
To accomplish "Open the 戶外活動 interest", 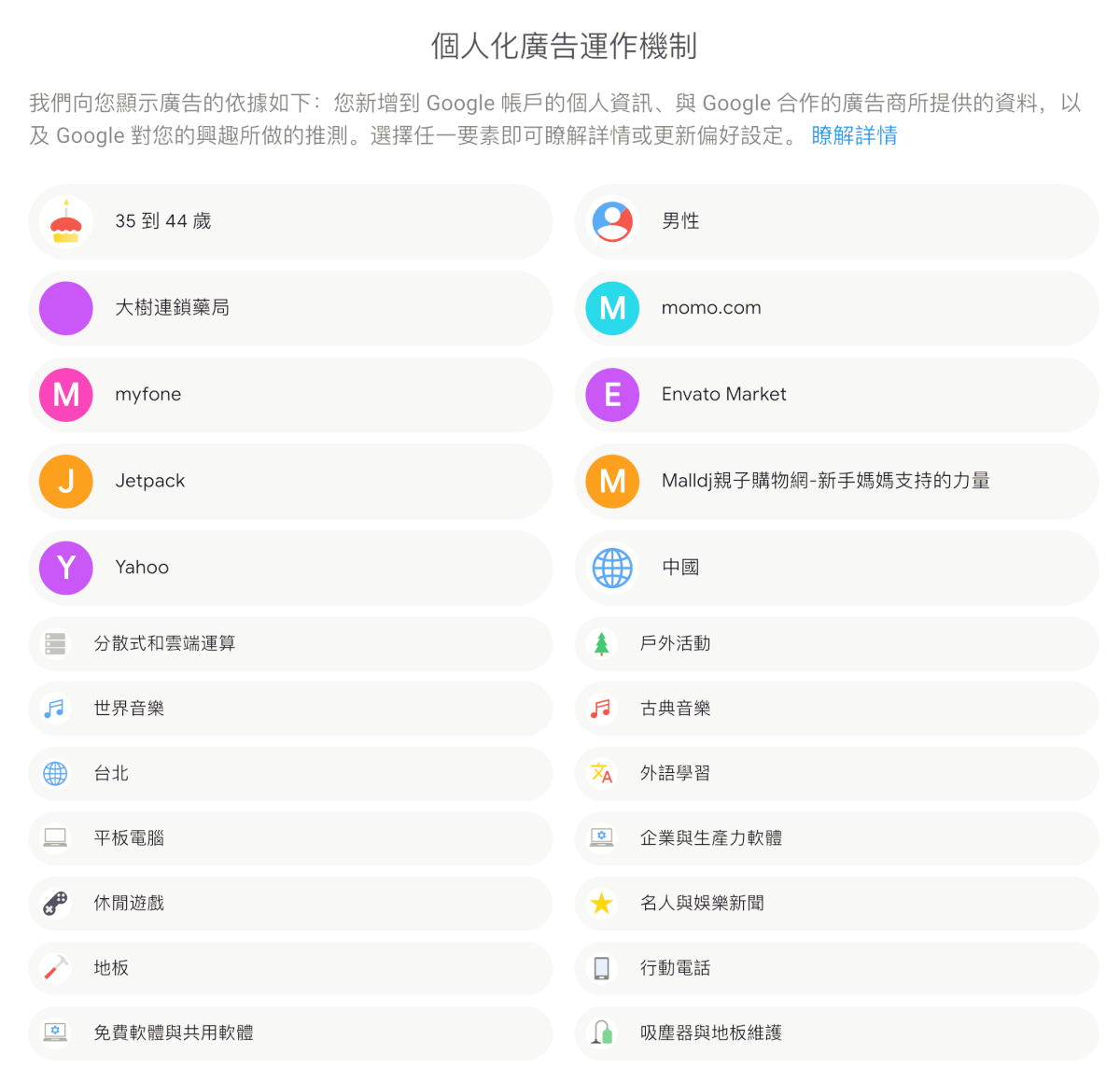I will coord(675,643).
